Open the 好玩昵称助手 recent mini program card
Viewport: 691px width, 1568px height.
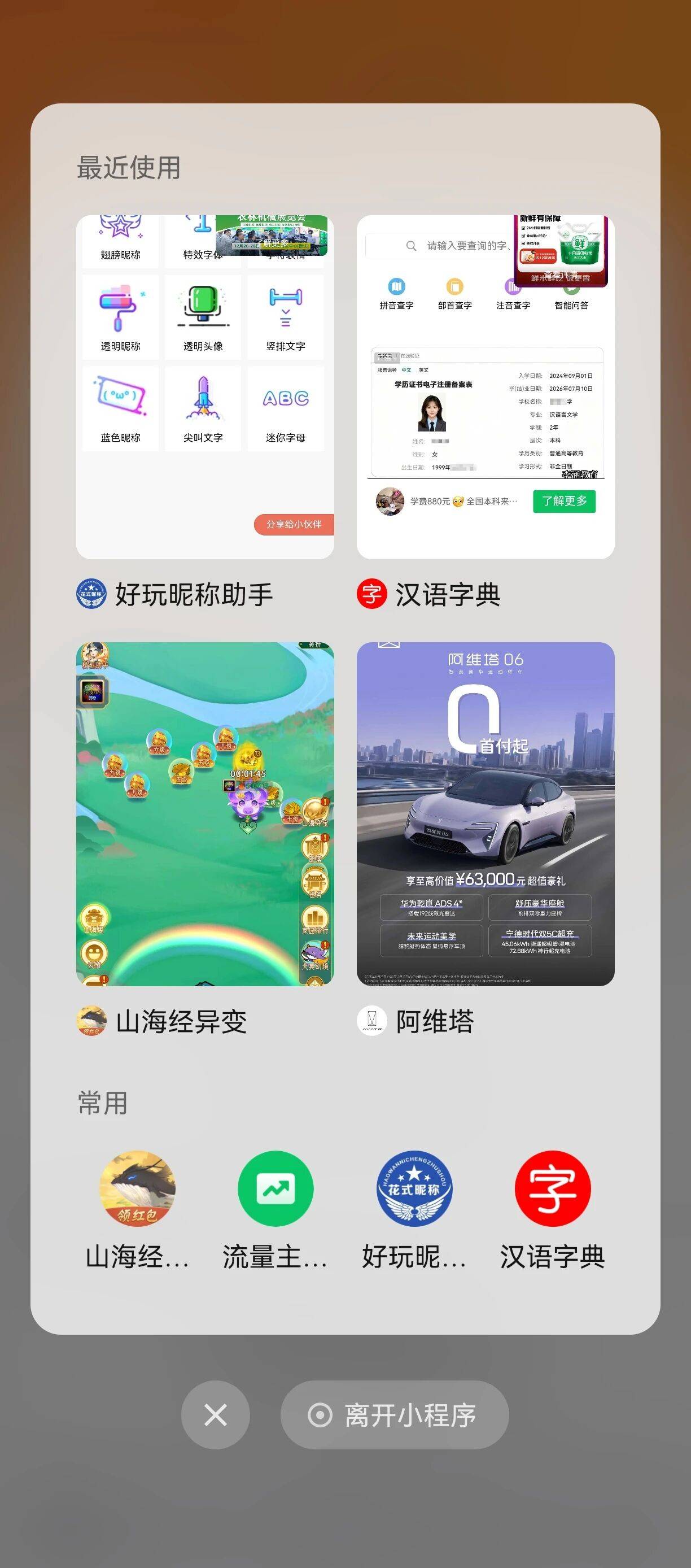tap(205, 387)
